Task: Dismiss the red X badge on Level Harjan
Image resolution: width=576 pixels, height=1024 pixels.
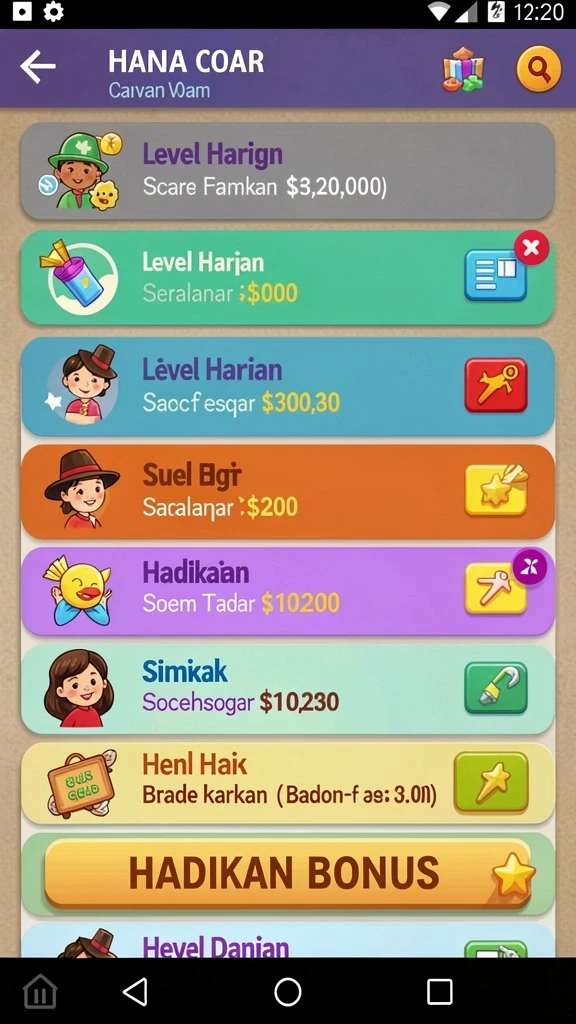Action: [x=532, y=248]
